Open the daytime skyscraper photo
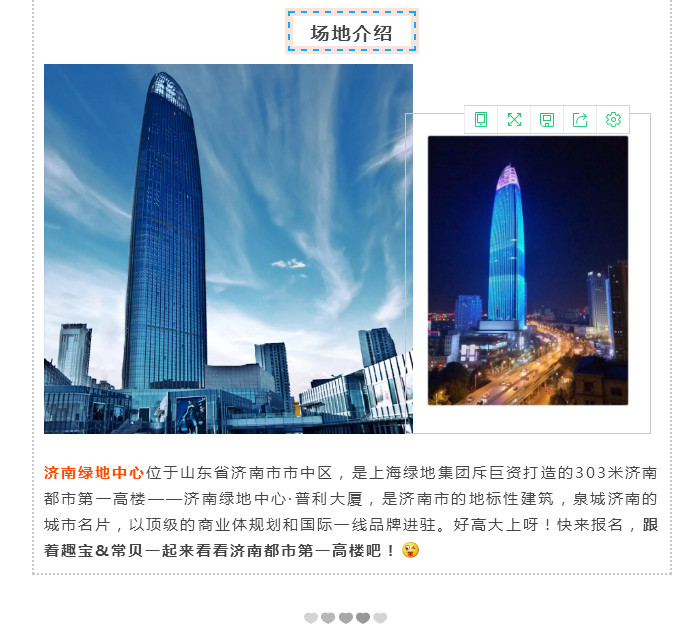This screenshot has height=638, width=682. pos(228,249)
